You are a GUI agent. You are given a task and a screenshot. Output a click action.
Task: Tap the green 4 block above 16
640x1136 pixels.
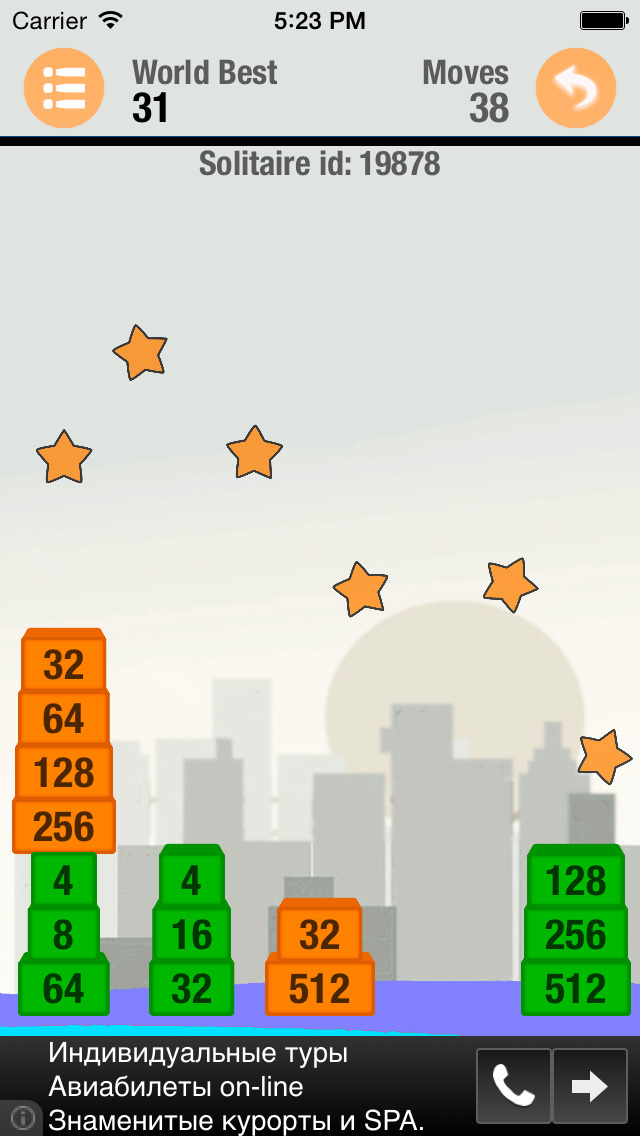tap(191, 880)
